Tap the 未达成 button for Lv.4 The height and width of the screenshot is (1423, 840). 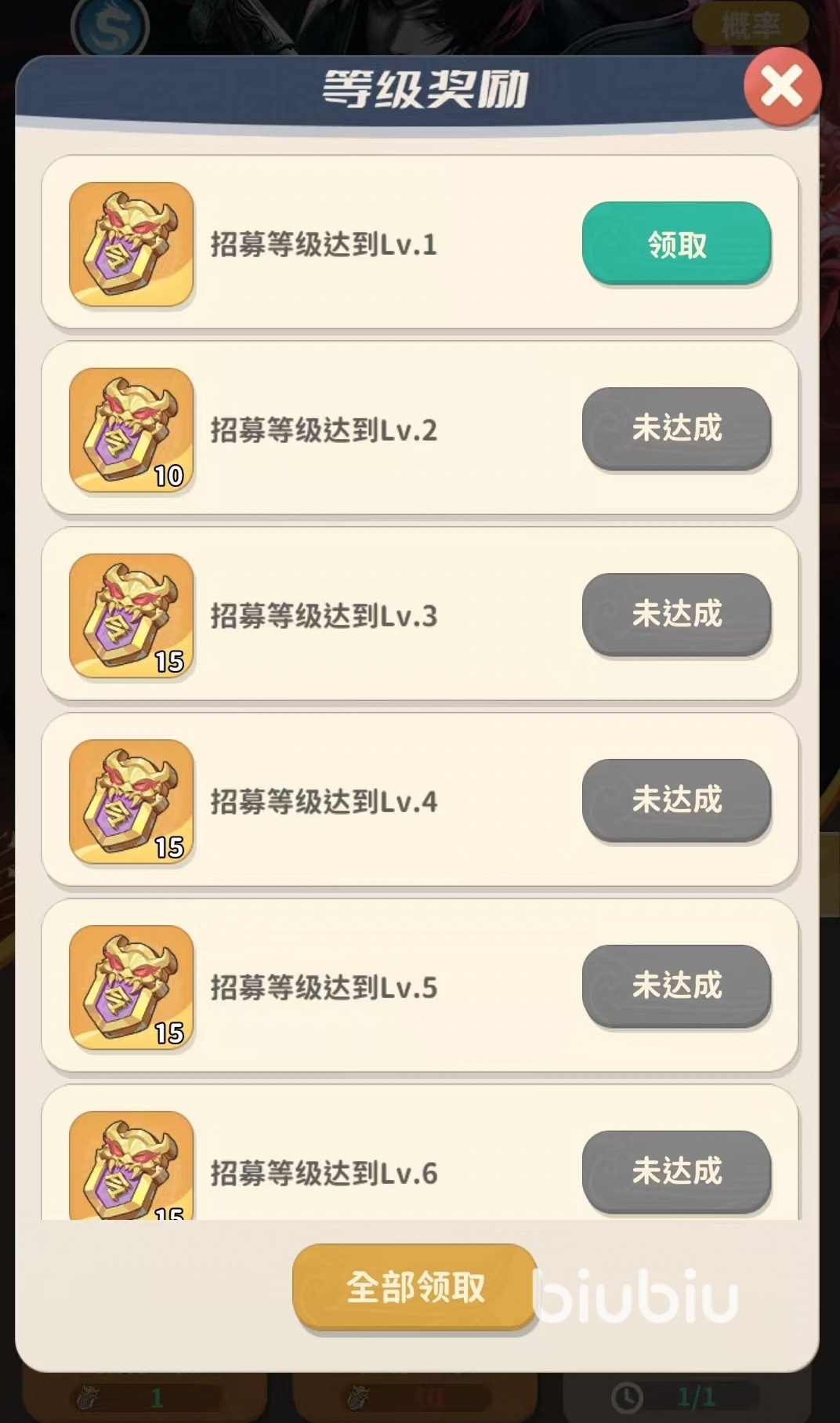click(676, 800)
